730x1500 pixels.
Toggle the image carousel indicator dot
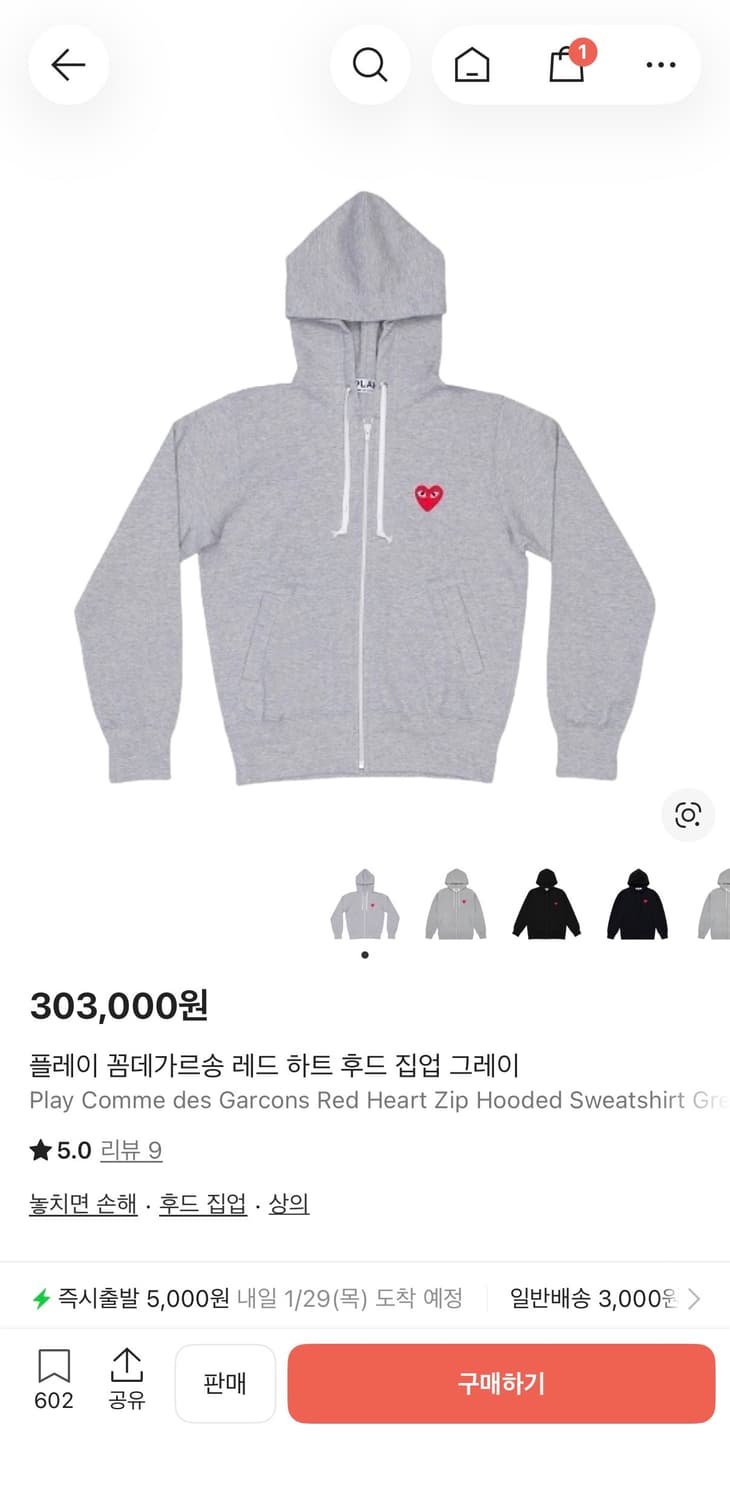(365, 954)
